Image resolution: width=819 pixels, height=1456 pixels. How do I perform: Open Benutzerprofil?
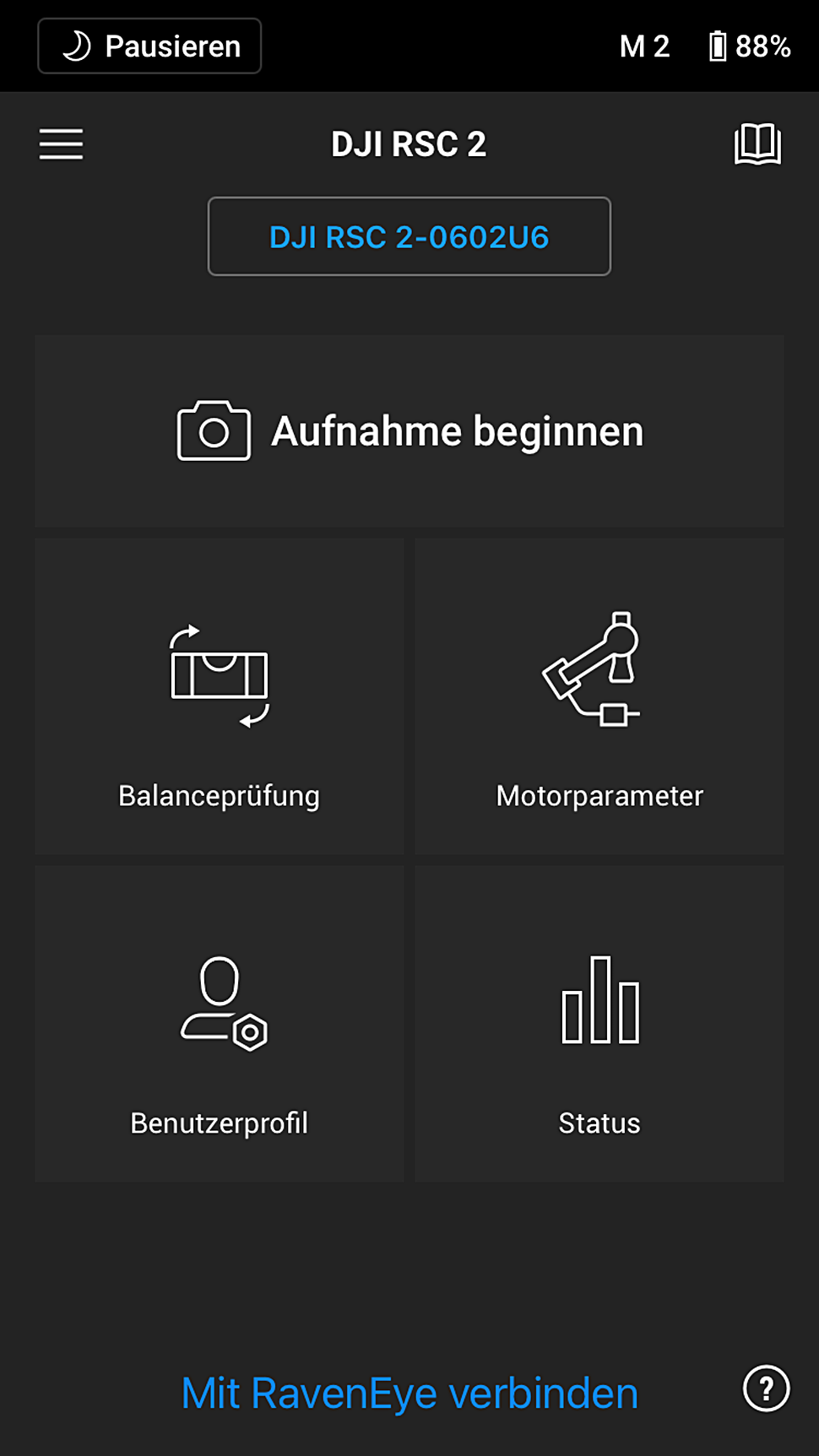click(x=220, y=1023)
